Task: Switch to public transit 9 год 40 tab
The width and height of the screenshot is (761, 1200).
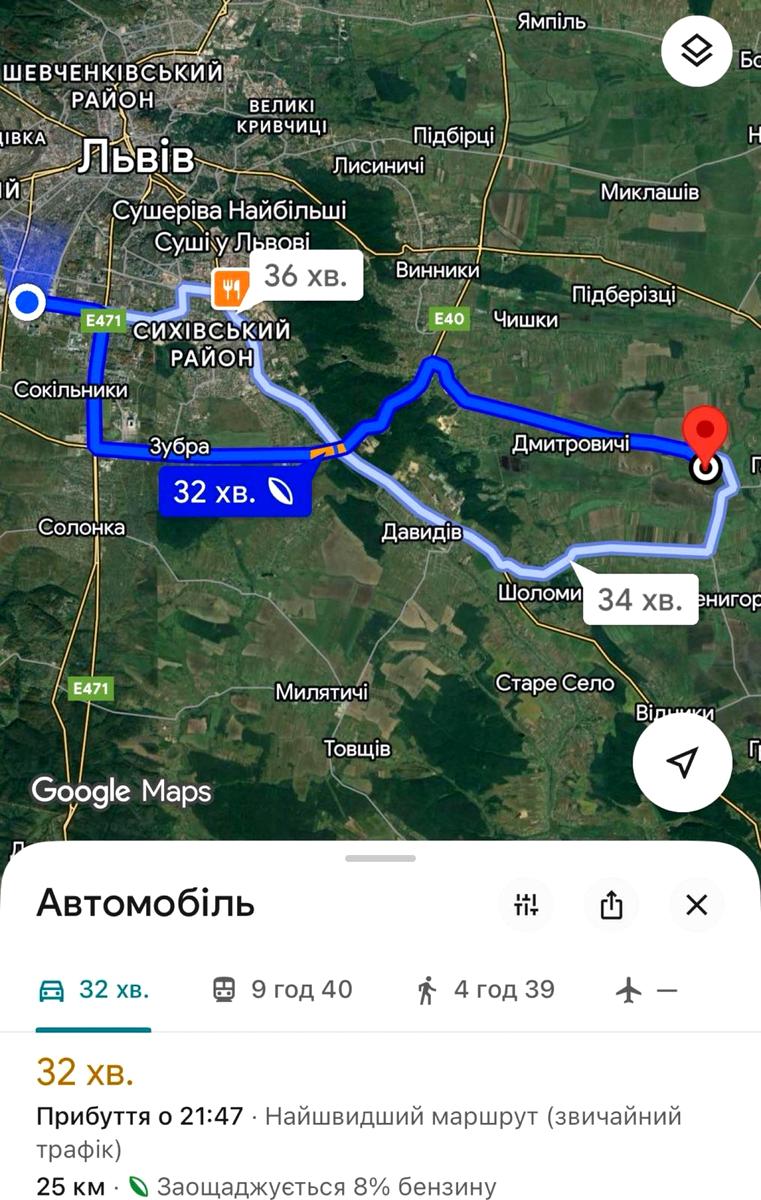Action: click(282, 990)
